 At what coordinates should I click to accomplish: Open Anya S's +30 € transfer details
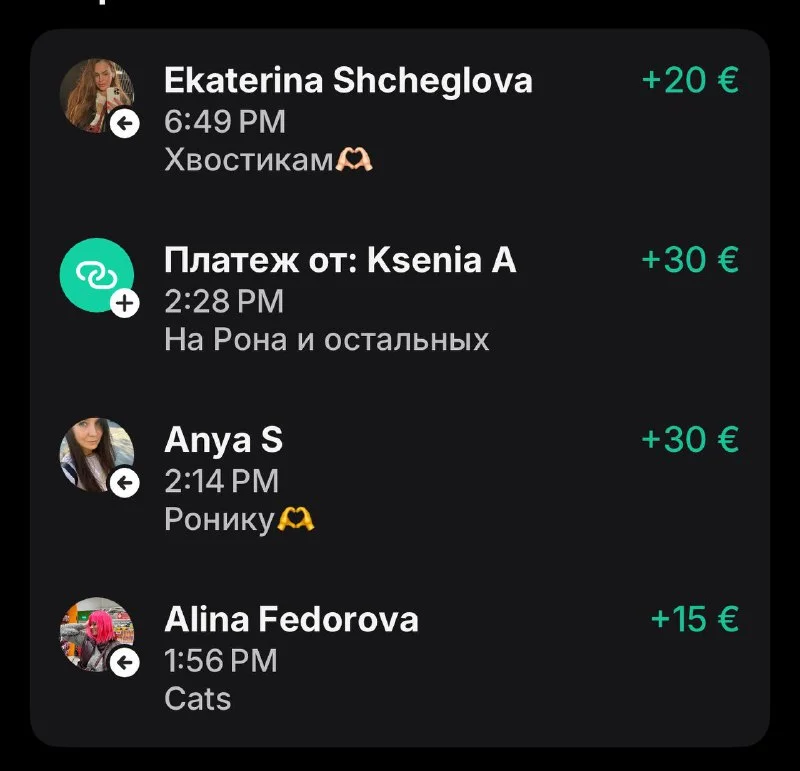pyautogui.click(x=400, y=479)
